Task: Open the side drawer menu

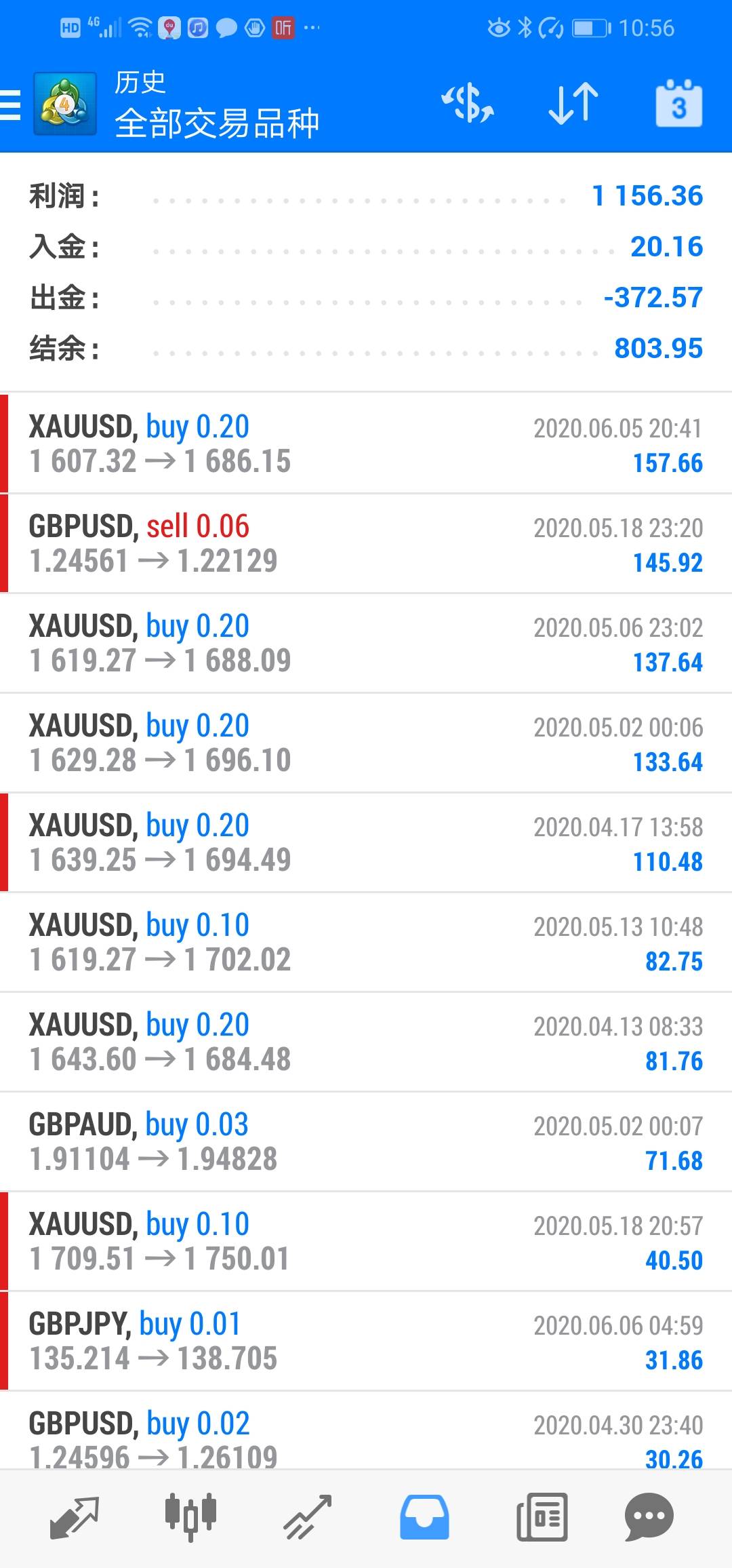Action: click(11, 105)
